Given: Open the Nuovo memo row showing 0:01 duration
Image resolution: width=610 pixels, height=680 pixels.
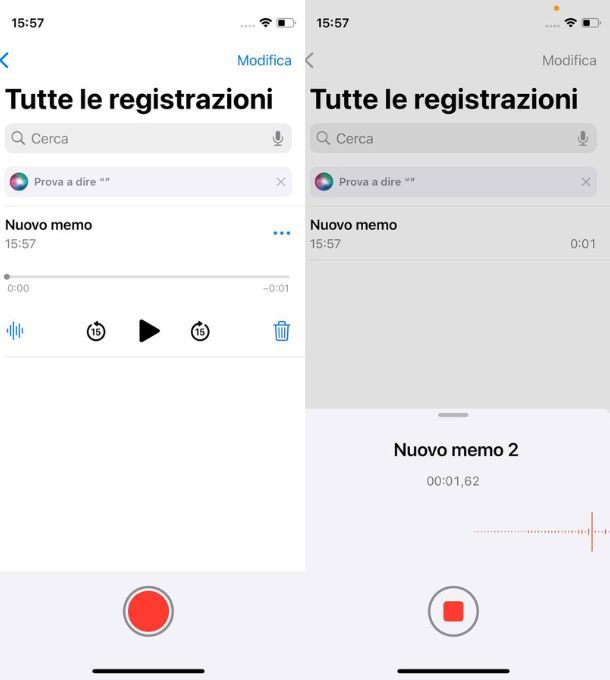Looking at the screenshot, I should (452, 234).
